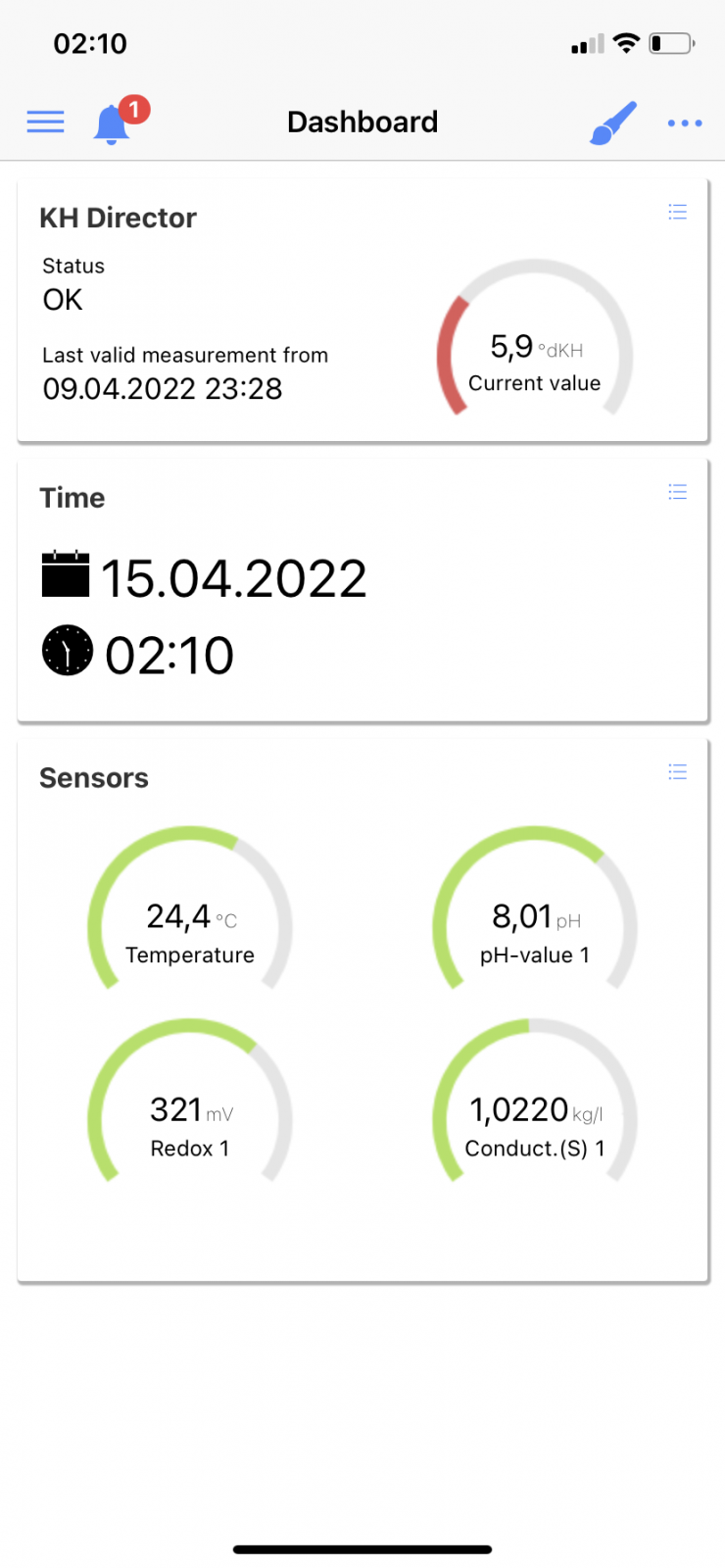This screenshot has width=725, height=1568.
Task: Open Time card list options
Action: pyautogui.click(x=677, y=492)
